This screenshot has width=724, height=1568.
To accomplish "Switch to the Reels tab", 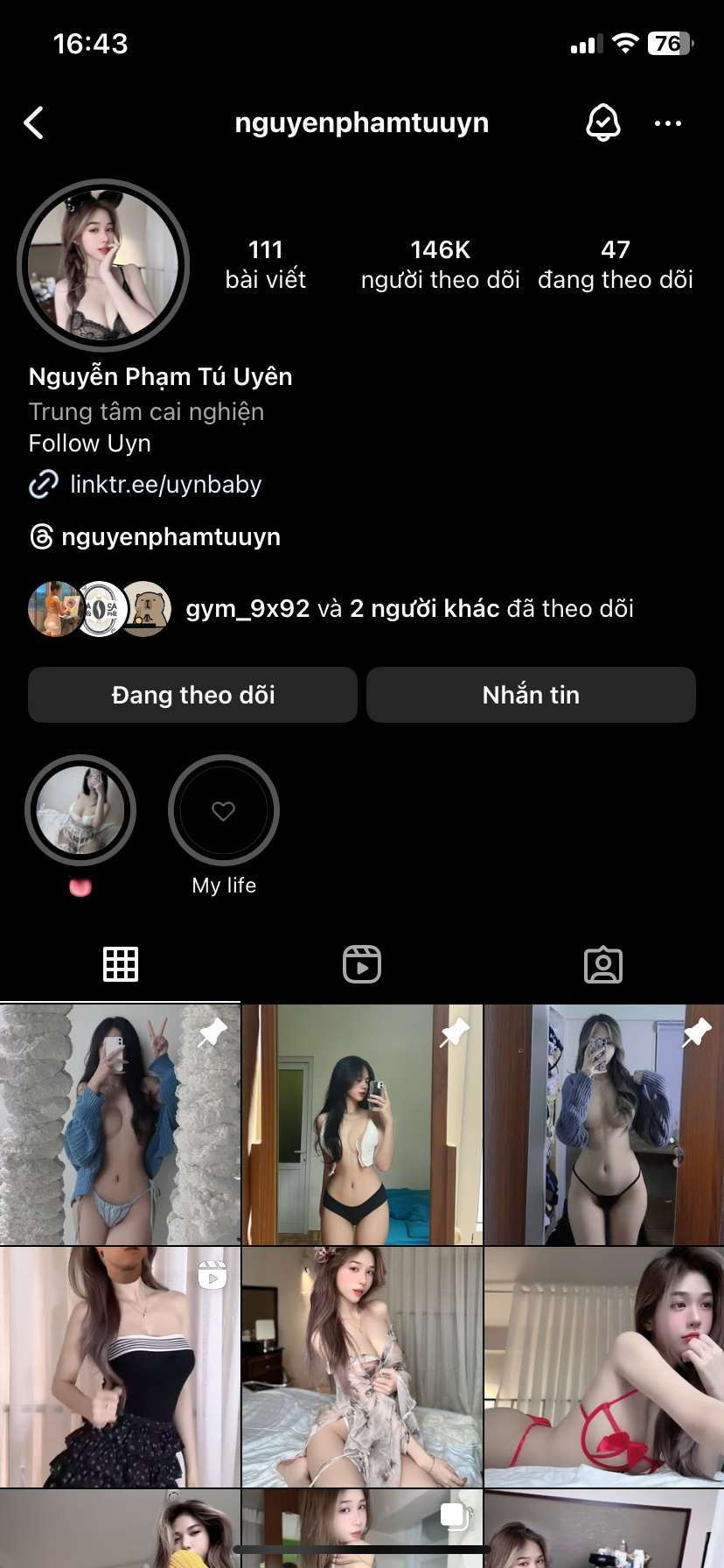I will click(x=362, y=964).
